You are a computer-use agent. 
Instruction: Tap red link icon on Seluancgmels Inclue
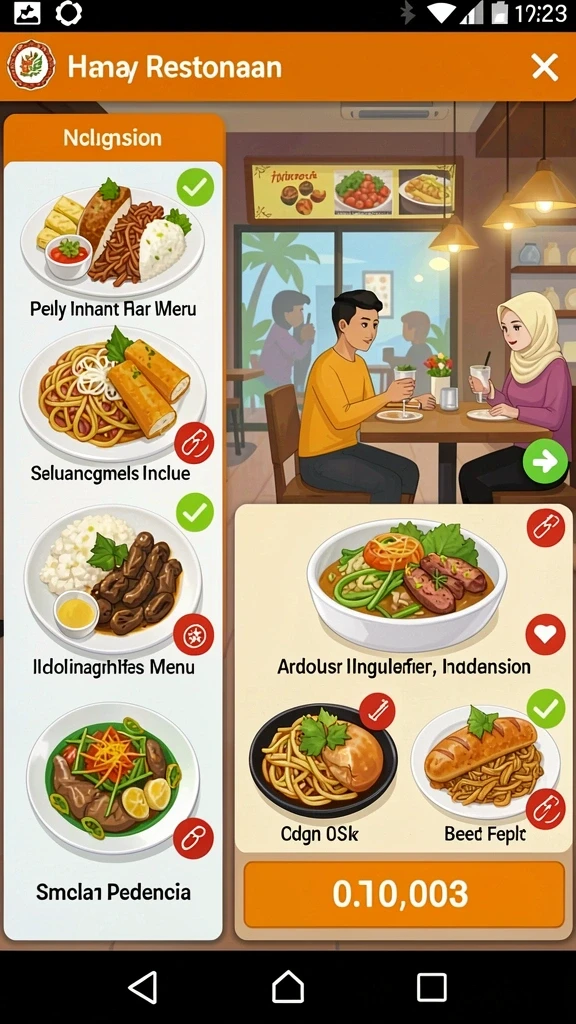point(194,442)
